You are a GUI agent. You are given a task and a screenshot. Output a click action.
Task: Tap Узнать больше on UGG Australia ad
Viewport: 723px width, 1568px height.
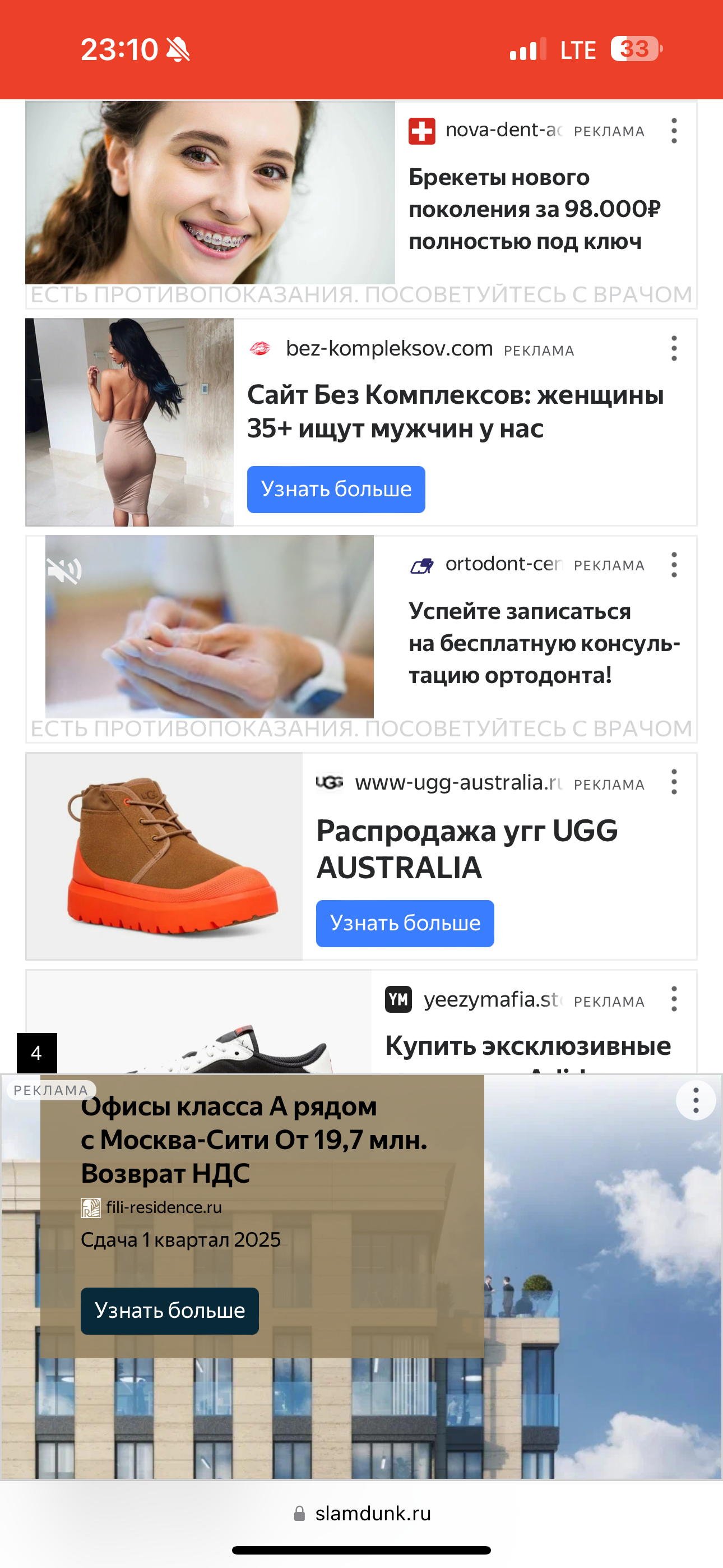click(x=405, y=924)
